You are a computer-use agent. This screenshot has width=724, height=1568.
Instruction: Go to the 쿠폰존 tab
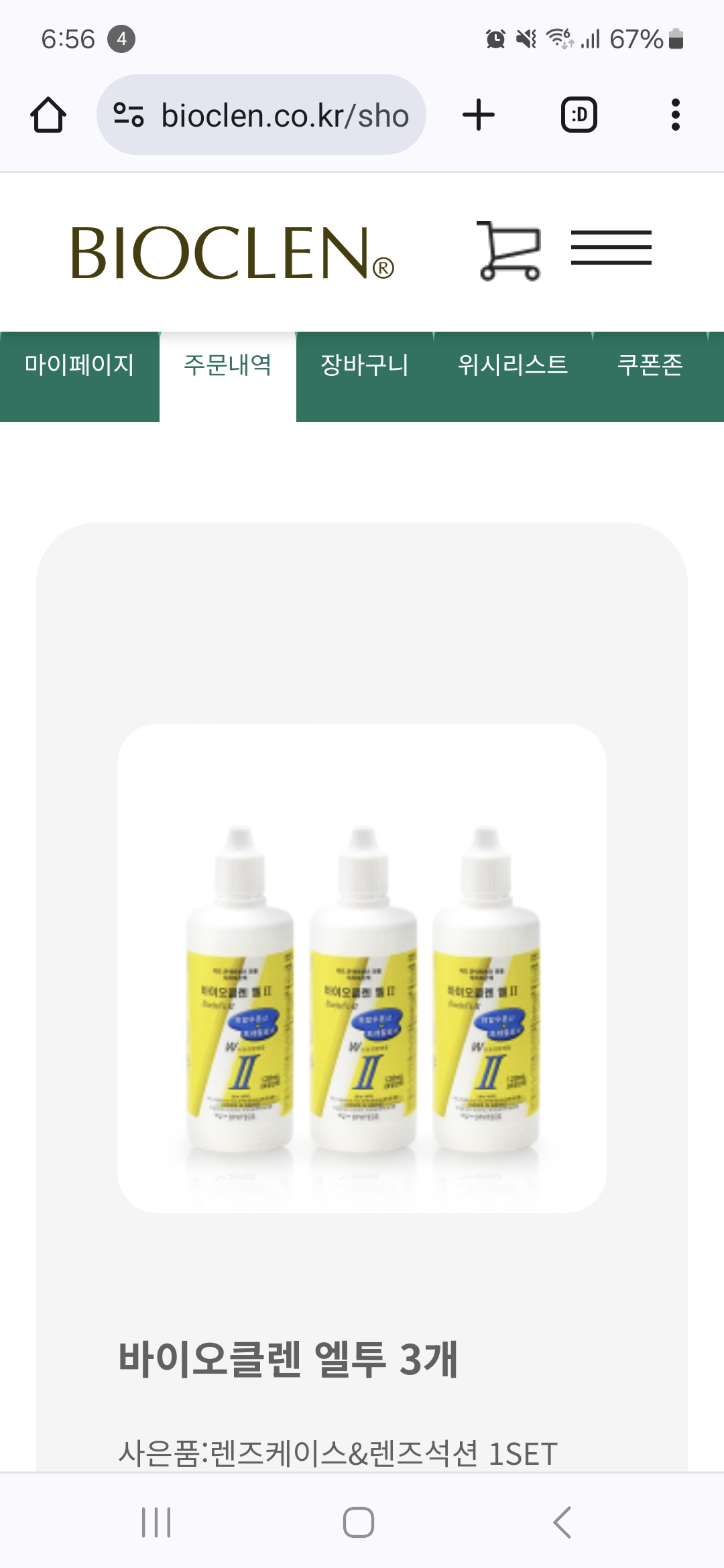(x=650, y=365)
